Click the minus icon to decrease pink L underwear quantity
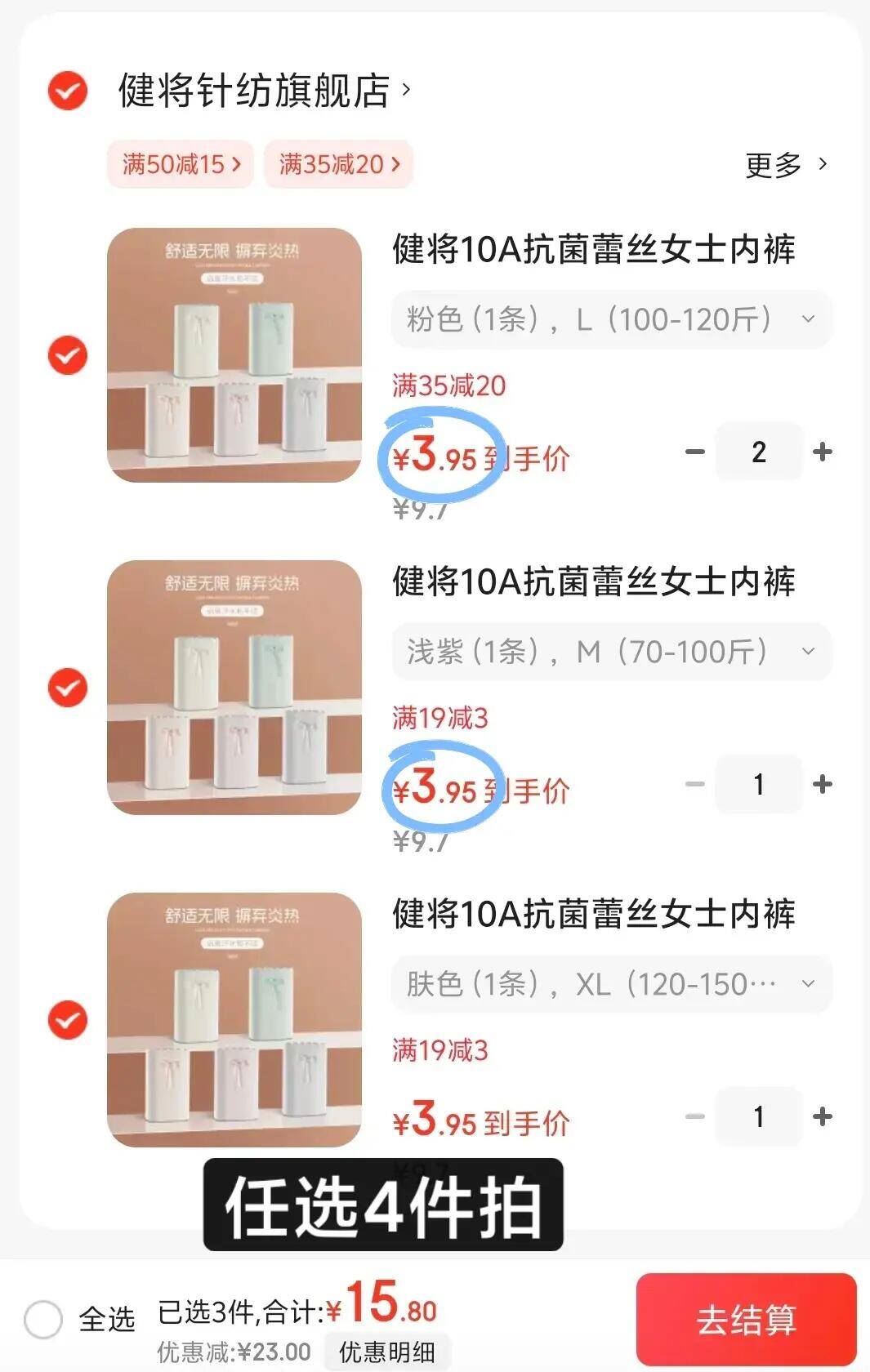This screenshot has height=1372, width=870. click(x=695, y=452)
